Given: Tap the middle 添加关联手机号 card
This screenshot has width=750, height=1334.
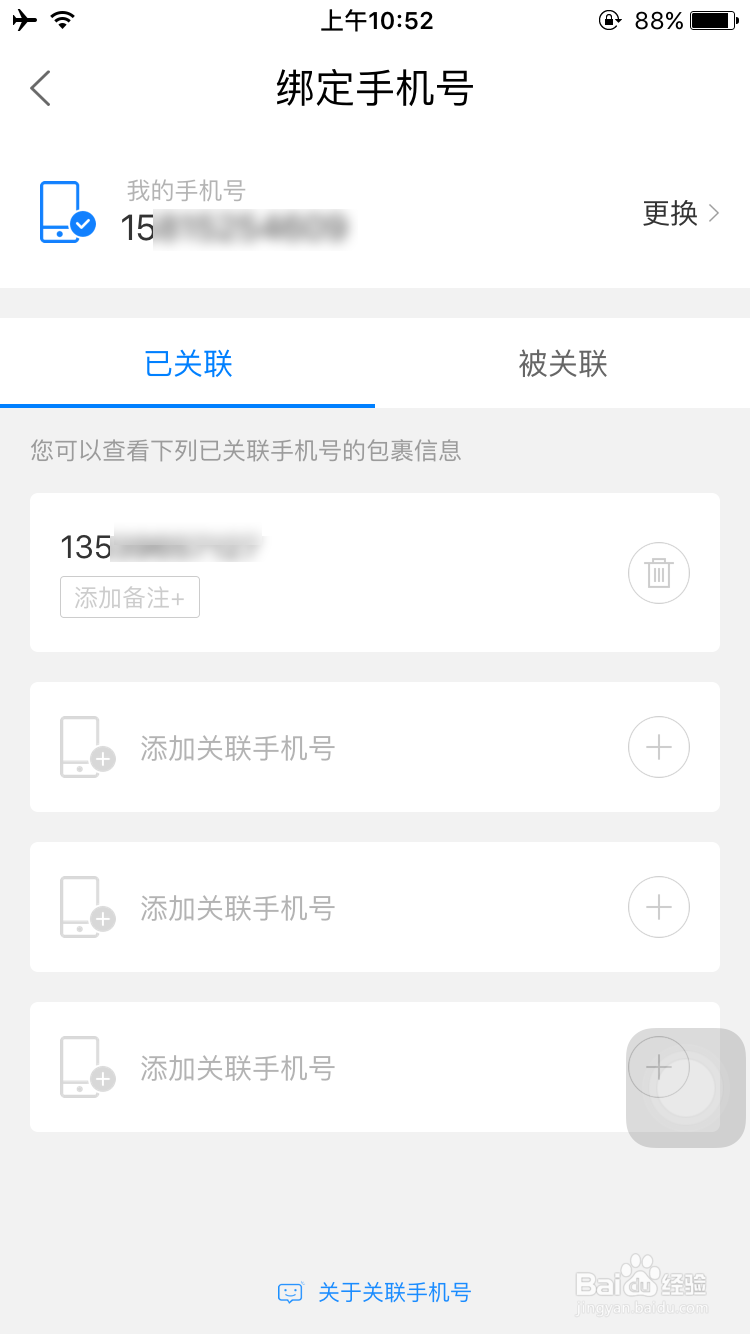Looking at the screenshot, I should tap(375, 907).
